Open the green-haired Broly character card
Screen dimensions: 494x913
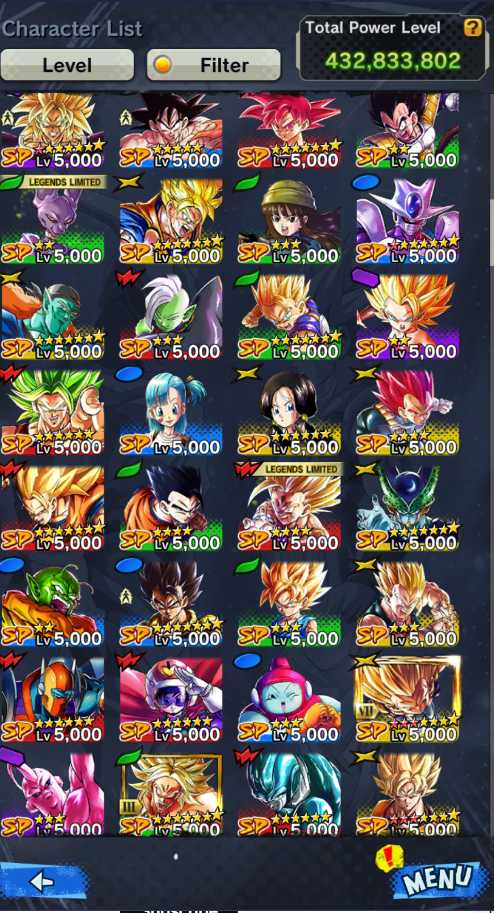53,411
